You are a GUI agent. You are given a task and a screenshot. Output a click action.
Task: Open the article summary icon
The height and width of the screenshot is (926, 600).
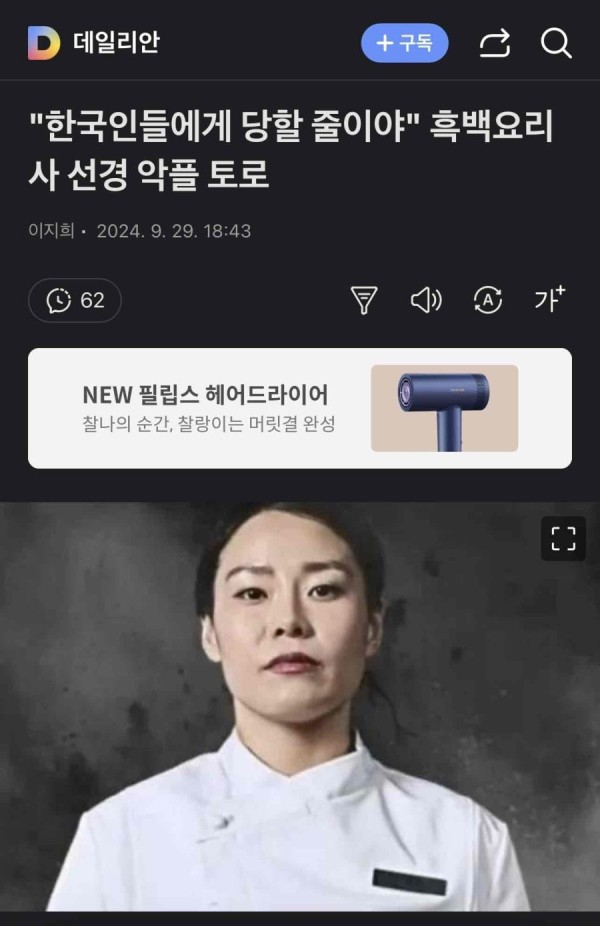point(364,300)
